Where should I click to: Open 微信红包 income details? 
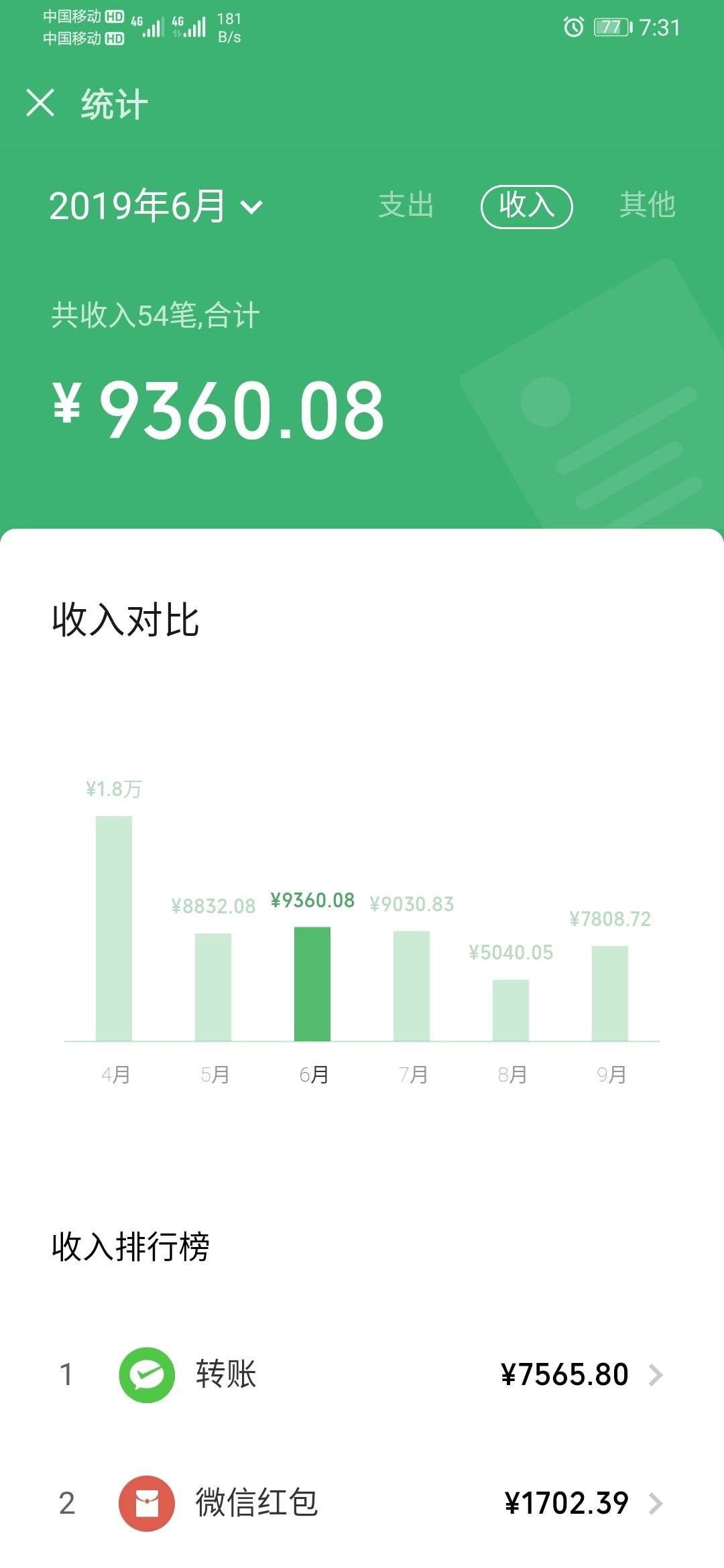362,1503
